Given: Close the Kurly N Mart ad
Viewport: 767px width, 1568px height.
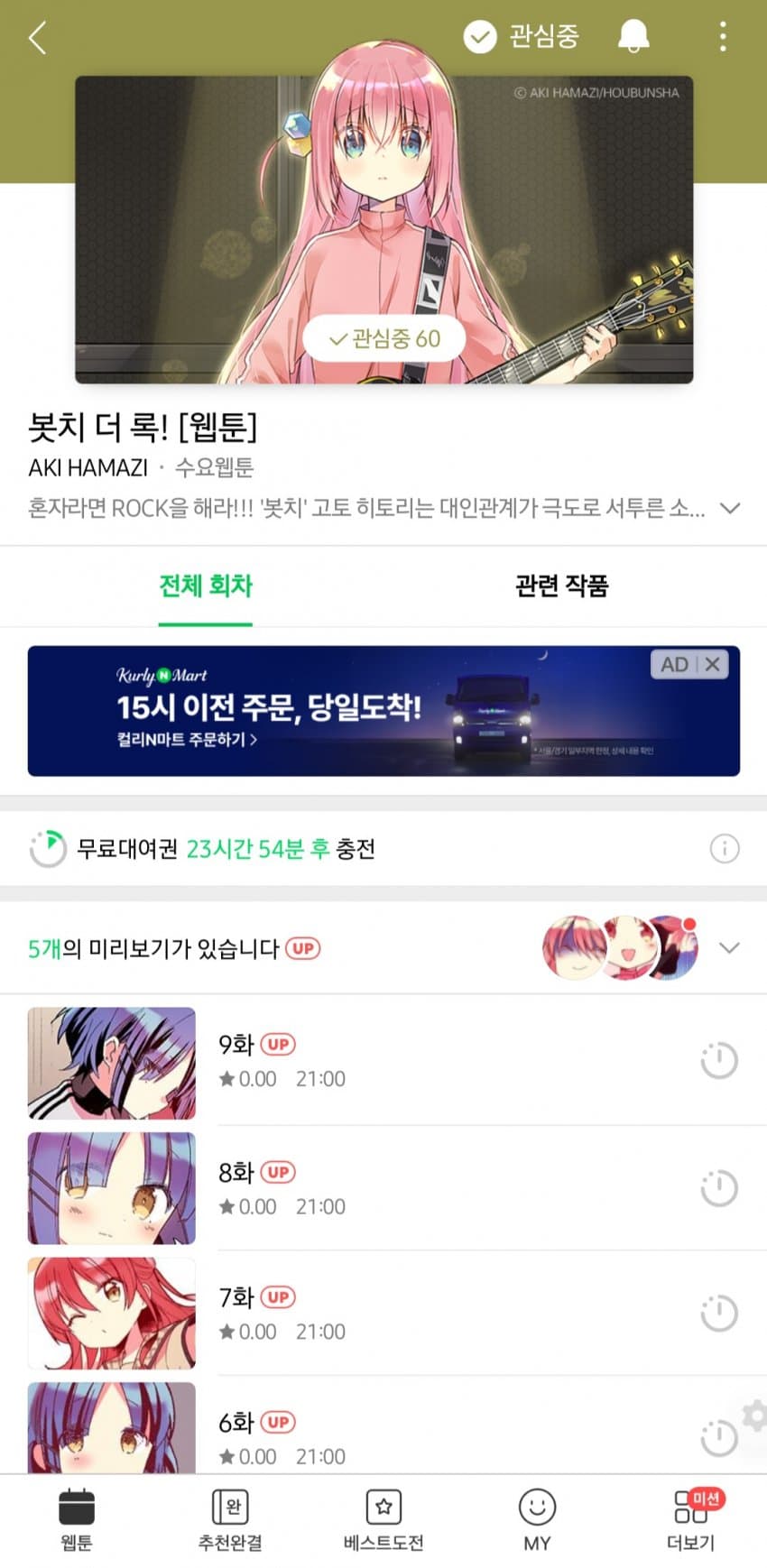Looking at the screenshot, I should click(713, 665).
